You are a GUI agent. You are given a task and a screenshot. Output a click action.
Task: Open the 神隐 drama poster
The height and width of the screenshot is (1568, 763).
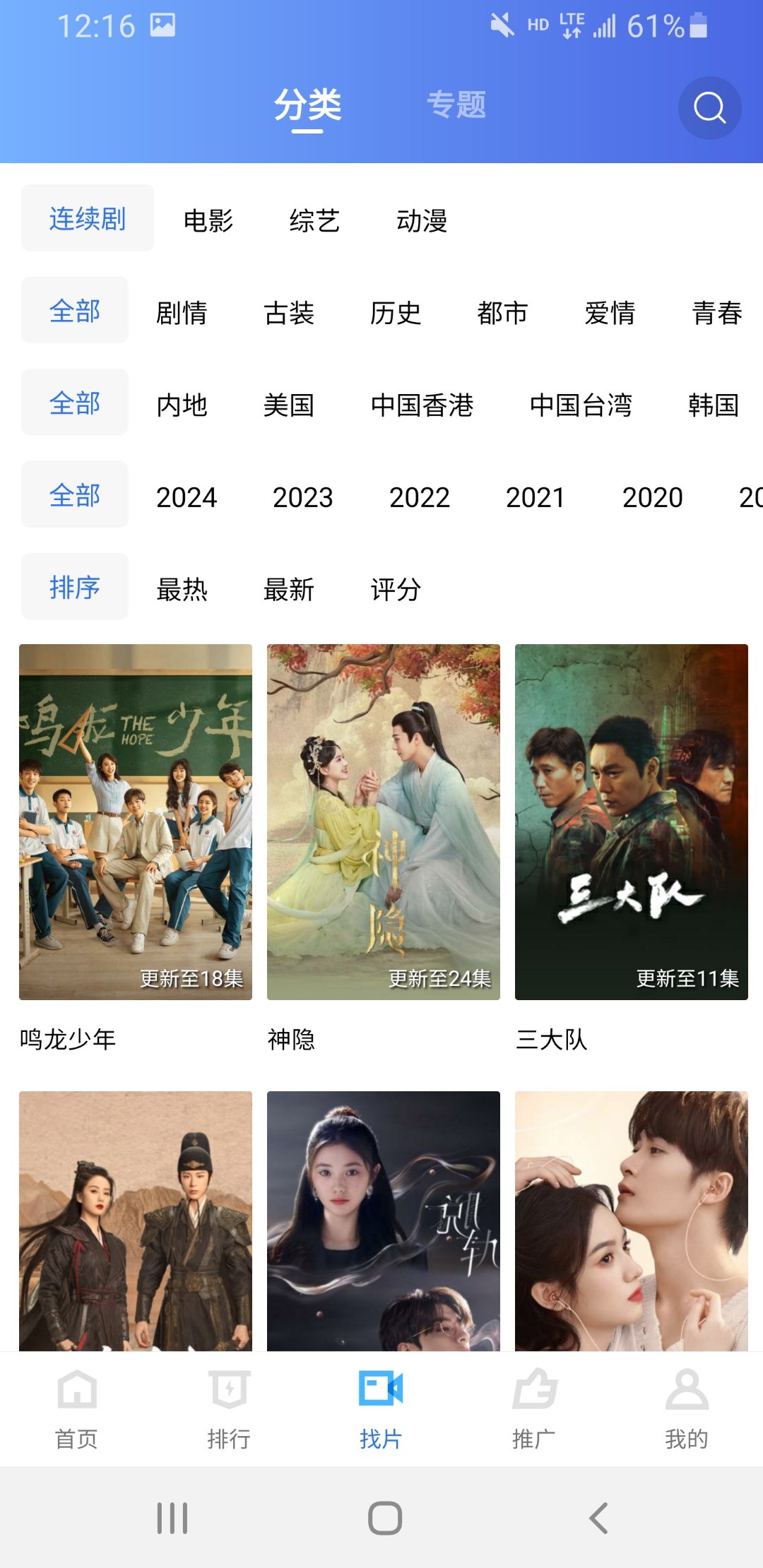pos(384,821)
